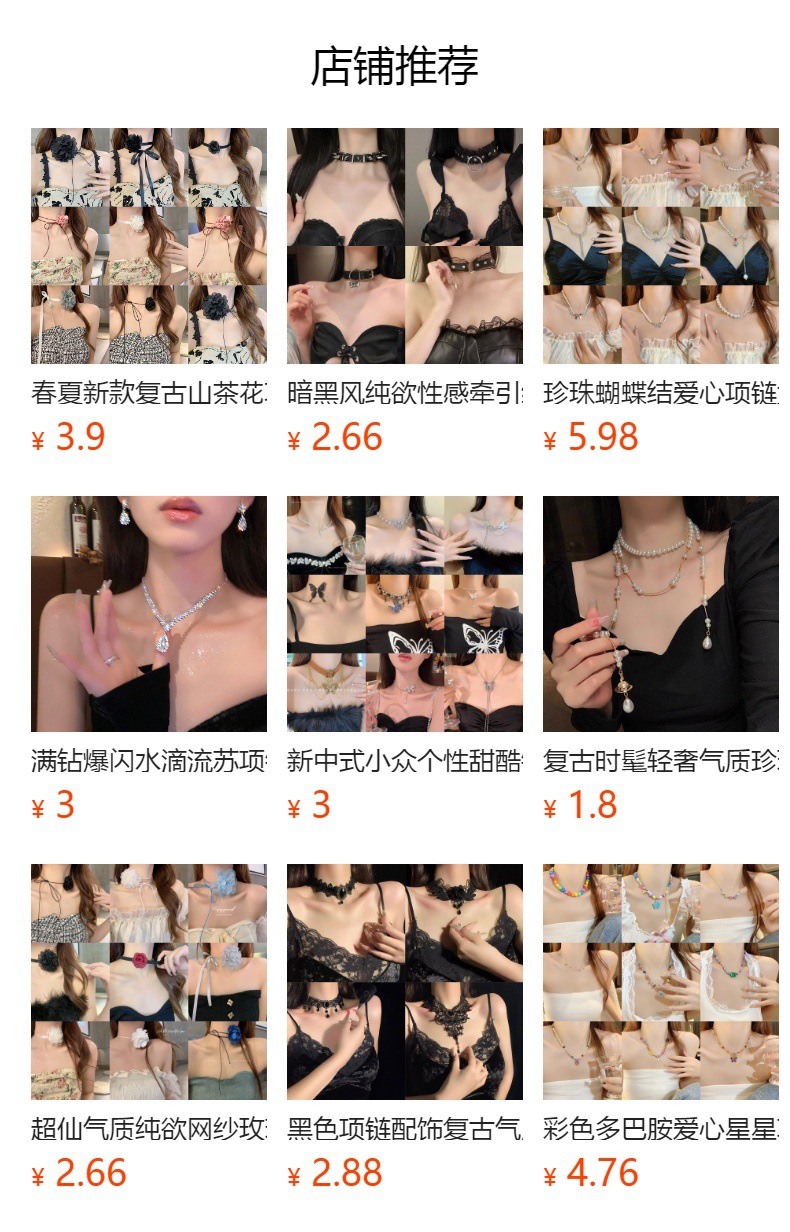The image size is (790, 1232).
Task: View the 暗黑风纯欲性感 choker item
Action: click(404, 246)
